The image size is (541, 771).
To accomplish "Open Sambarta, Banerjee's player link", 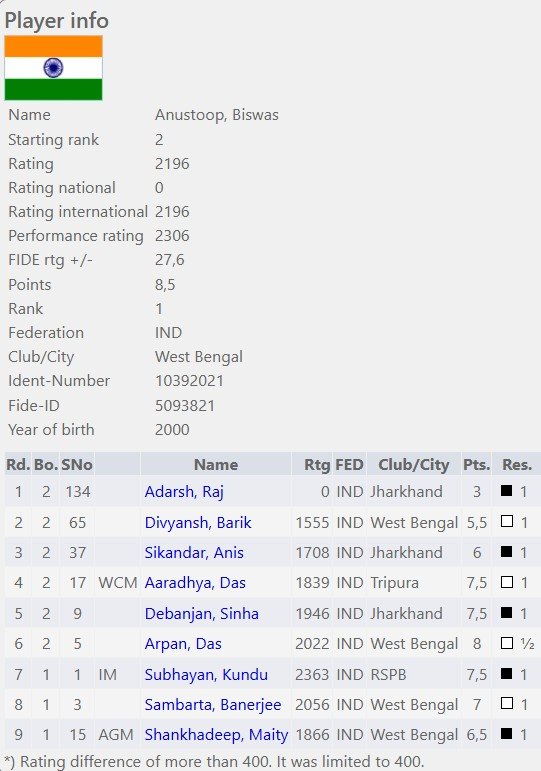I will (x=213, y=705).
